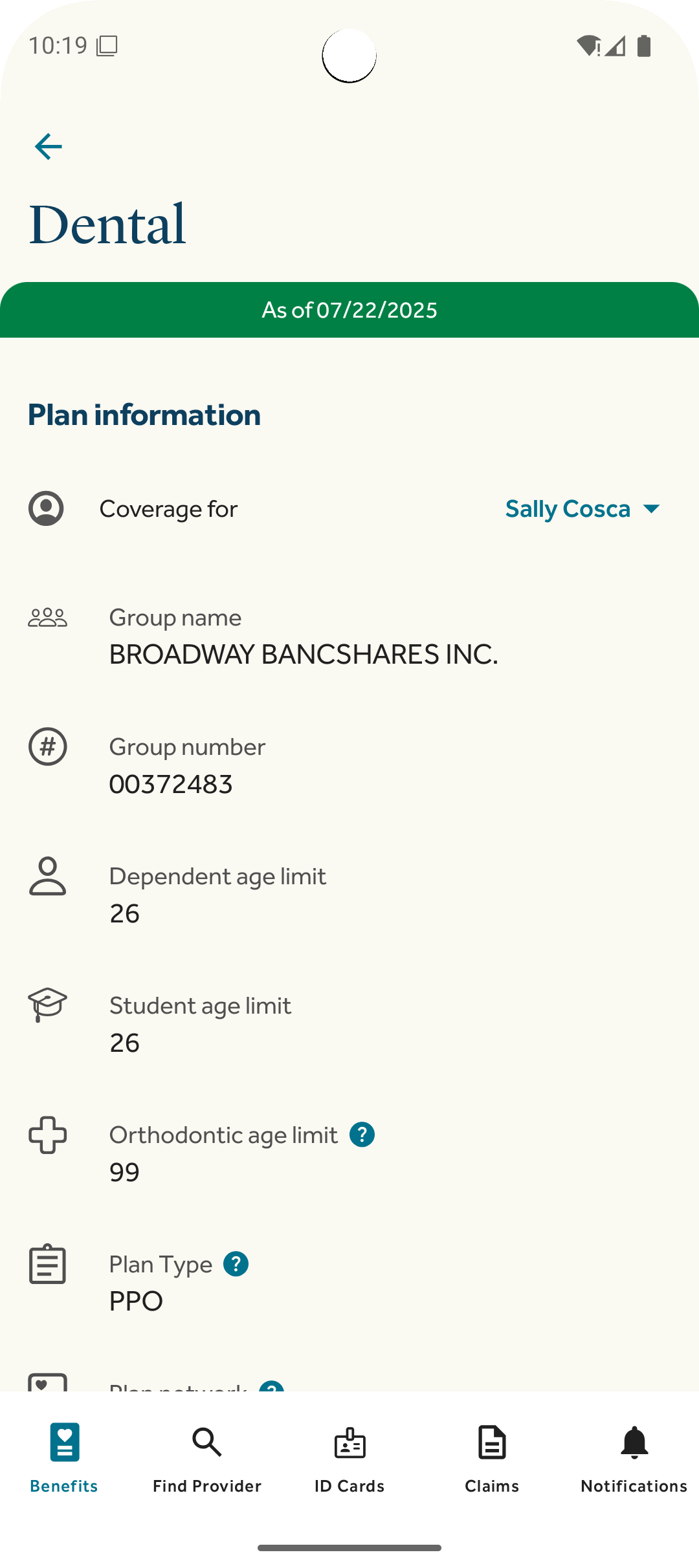Show help for Orthodontic age limit
This screenshot has width=699, height=1568.
(x=362, y=1135)
